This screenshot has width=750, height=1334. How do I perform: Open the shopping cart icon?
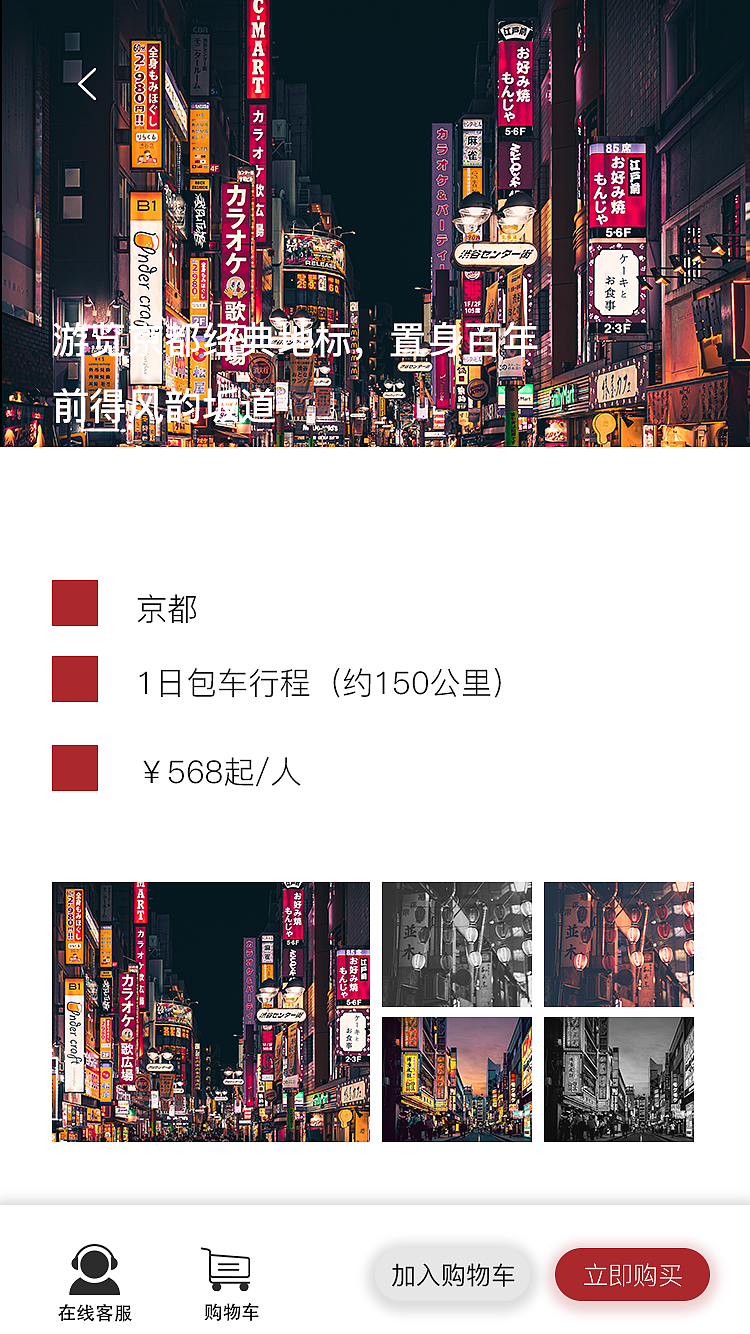coord(228,1268)
